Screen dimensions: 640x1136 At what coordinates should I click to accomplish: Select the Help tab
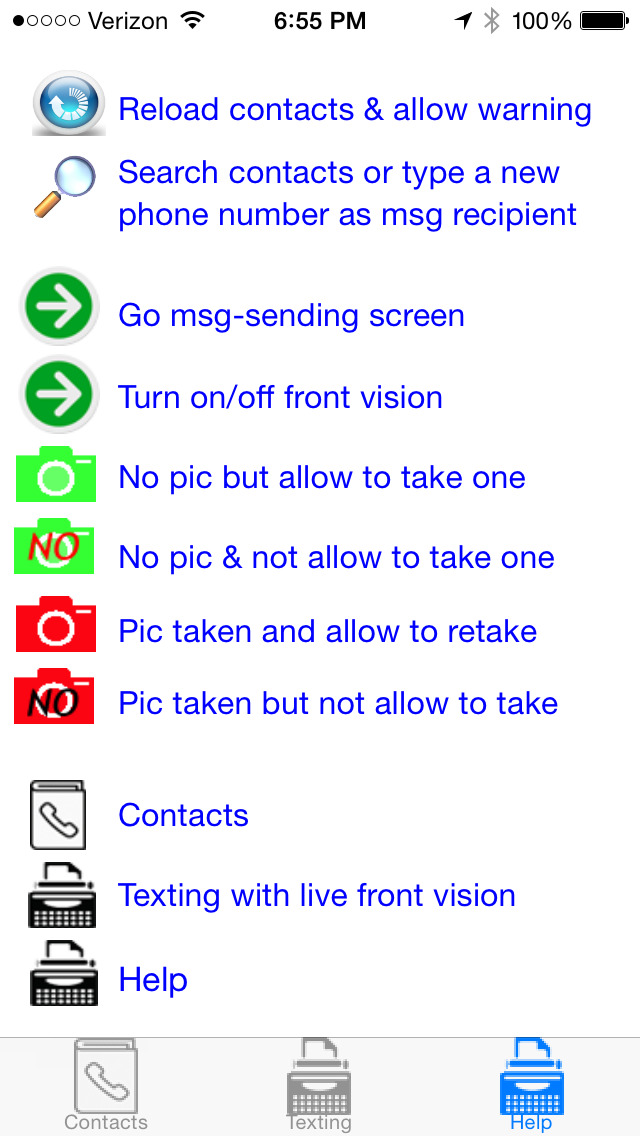coord(532,1085)
